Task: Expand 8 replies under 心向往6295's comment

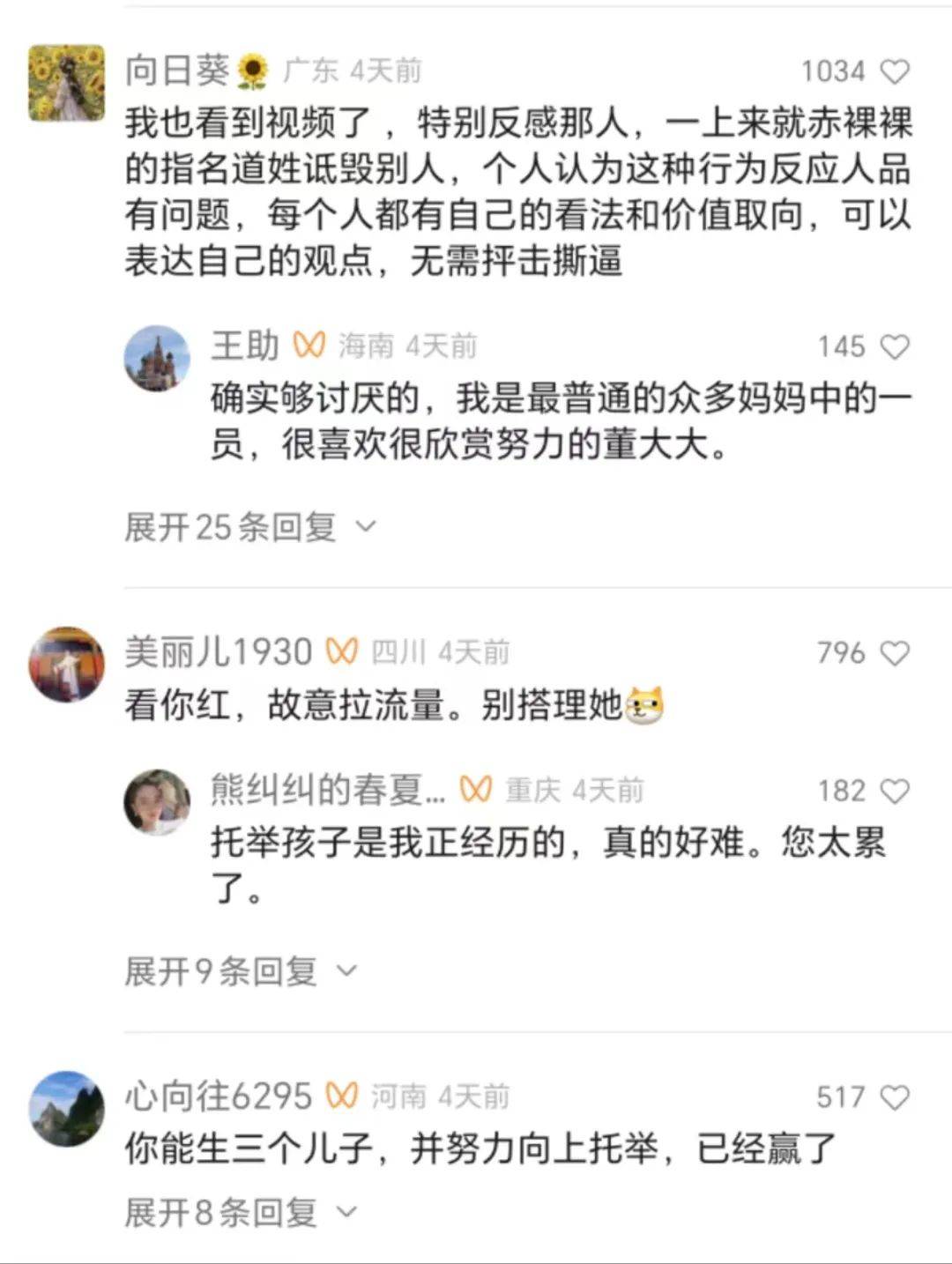Action: click(x=240, y=1213)
